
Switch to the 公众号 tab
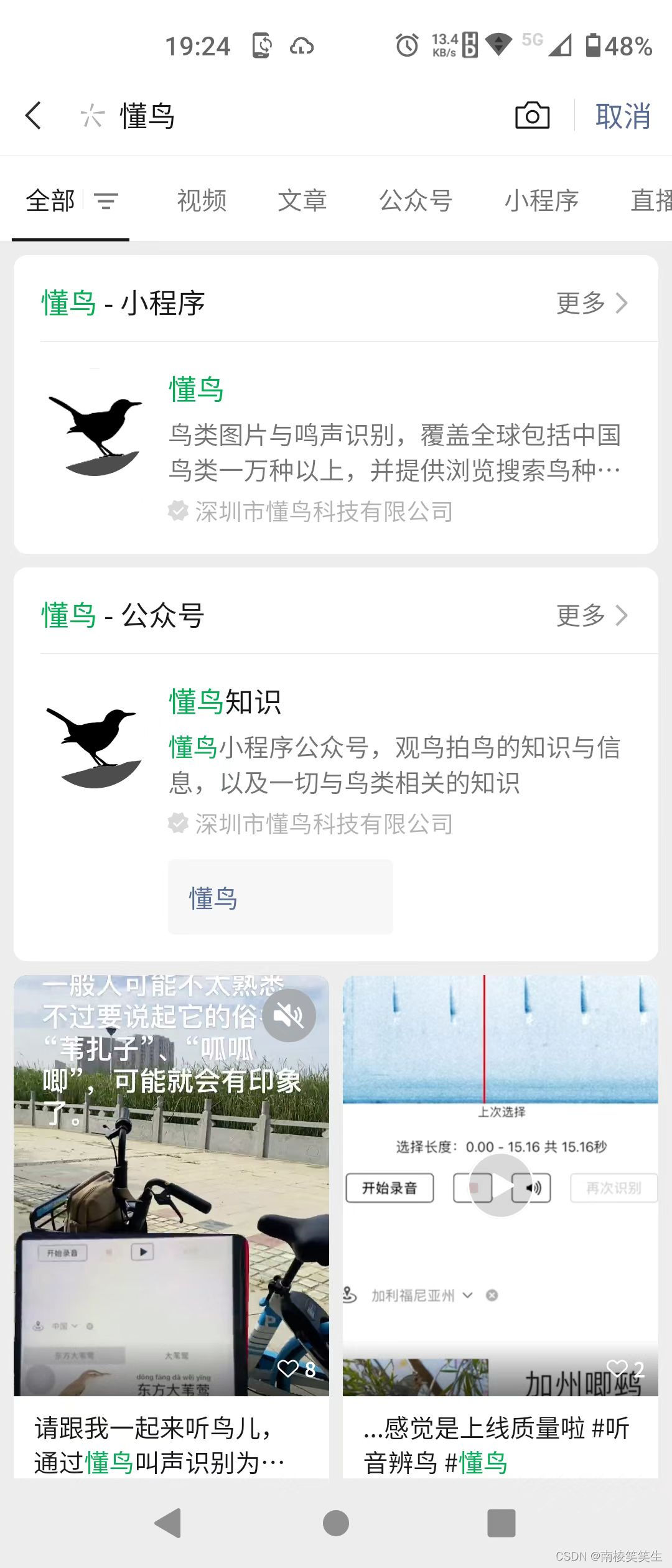coord(416,201)
